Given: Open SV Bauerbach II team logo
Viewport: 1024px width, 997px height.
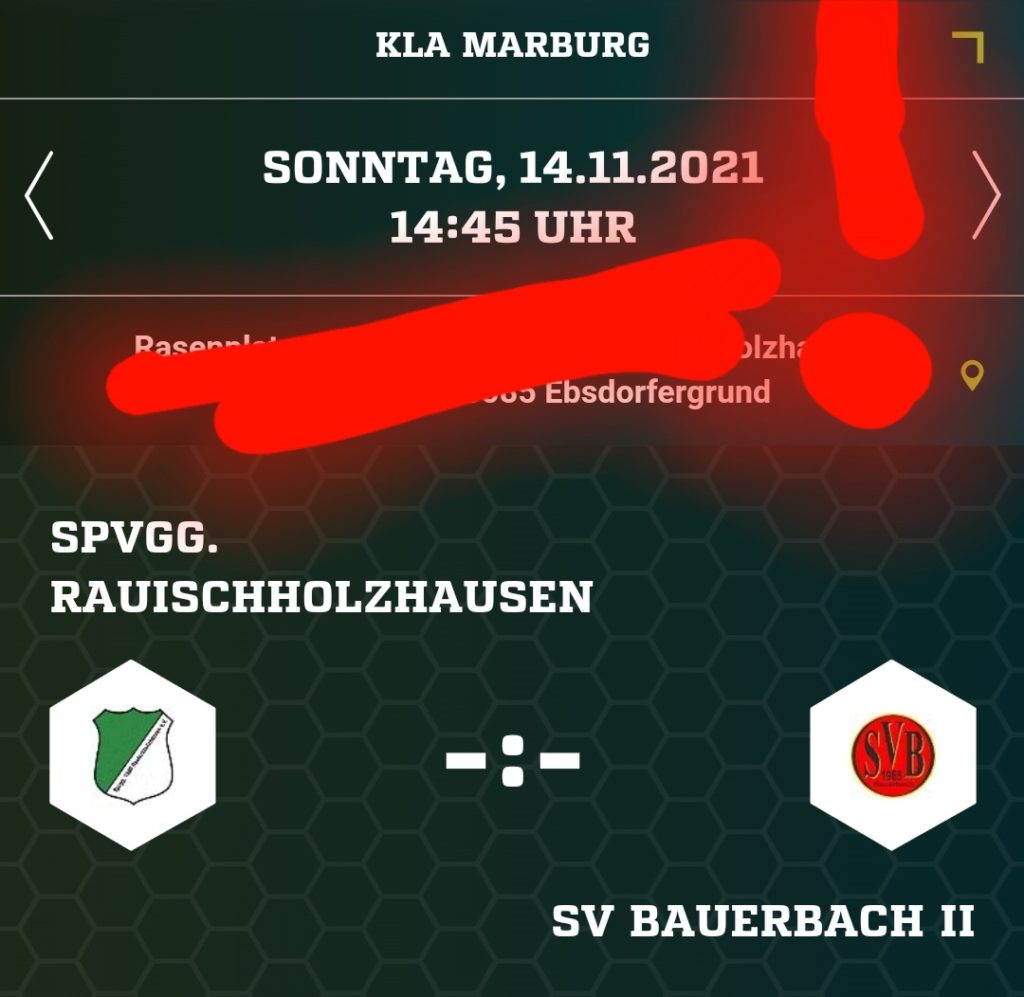Looking at the screenshot, I should coord(891,756).
